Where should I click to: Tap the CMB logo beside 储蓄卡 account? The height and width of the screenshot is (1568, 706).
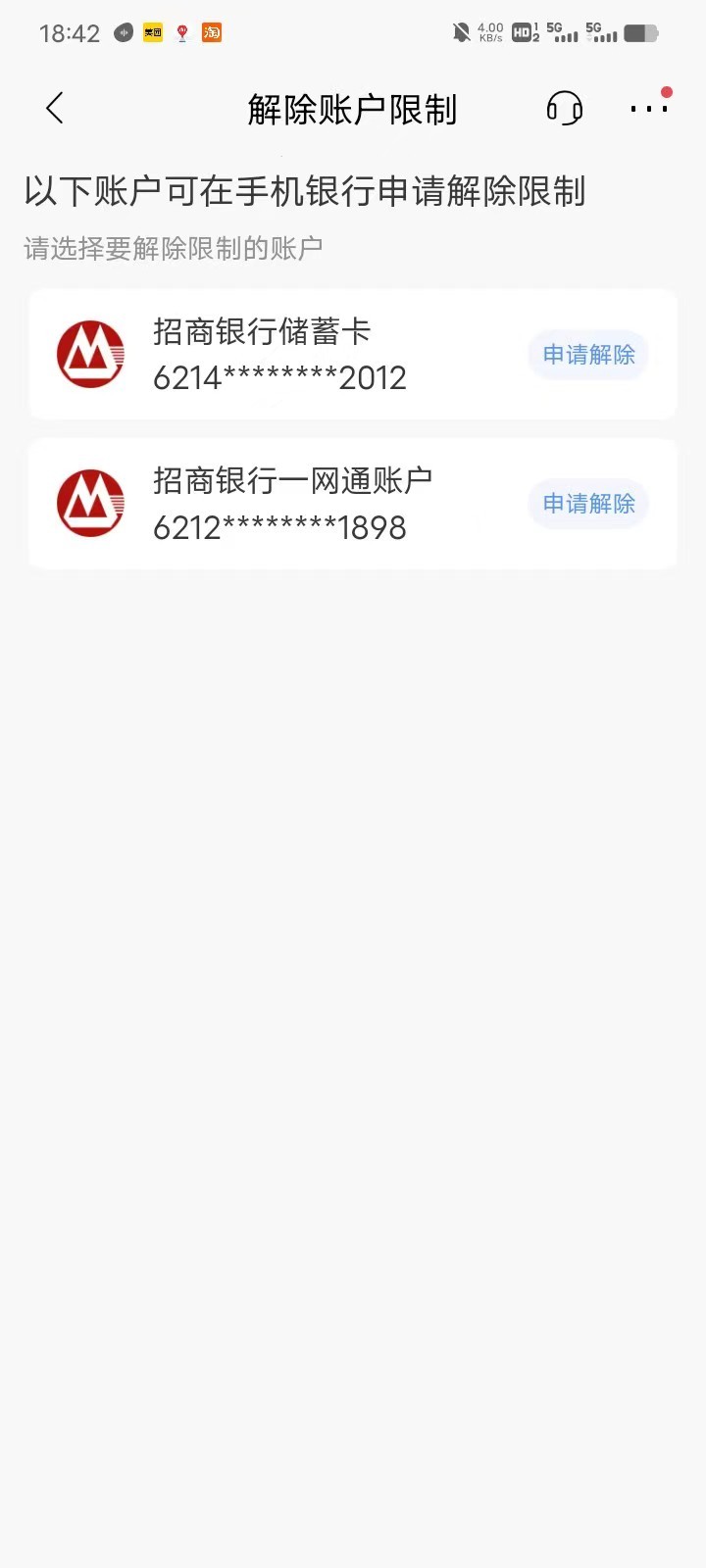89,355
